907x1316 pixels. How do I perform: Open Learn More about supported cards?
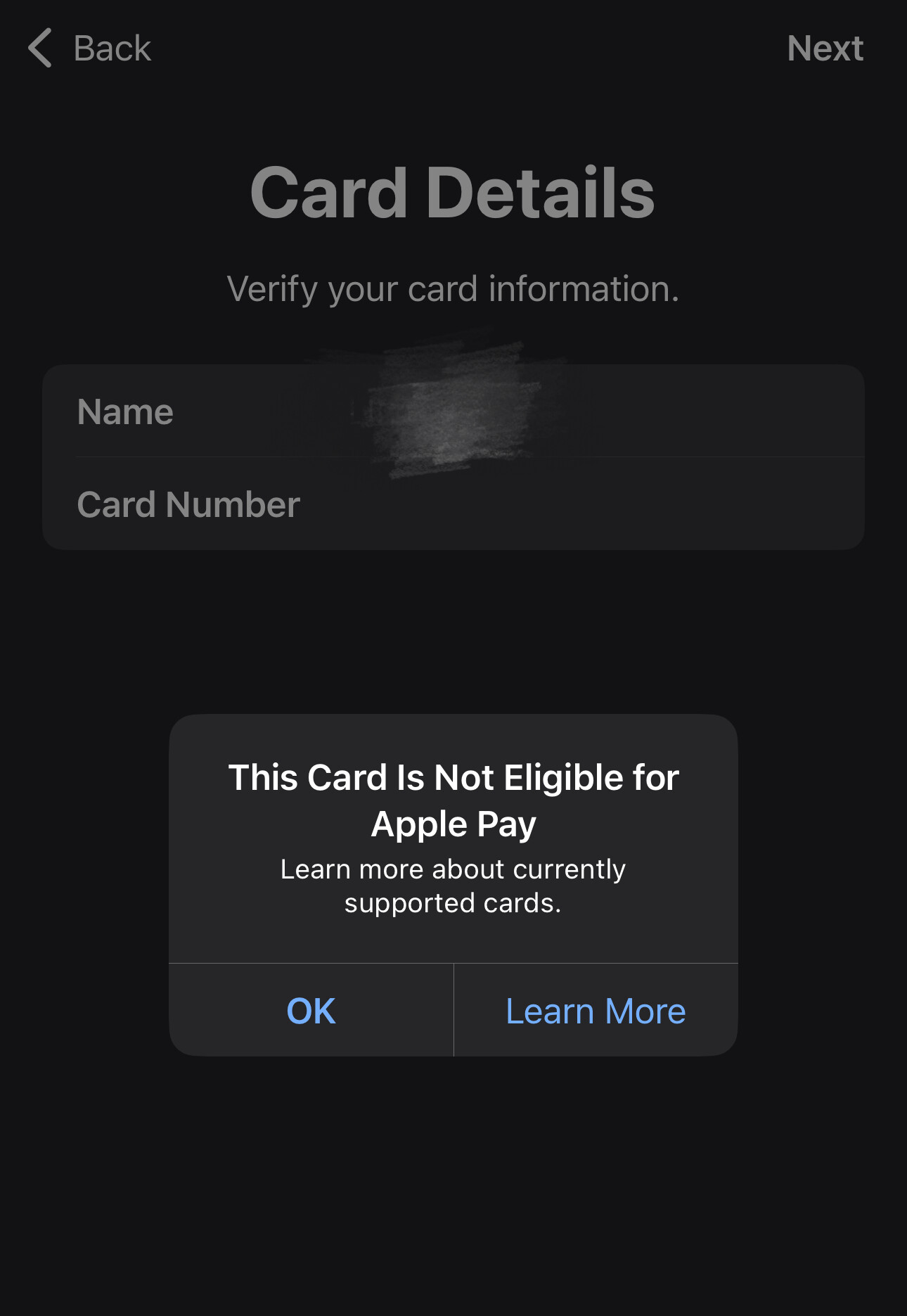tap(596, 1011)
